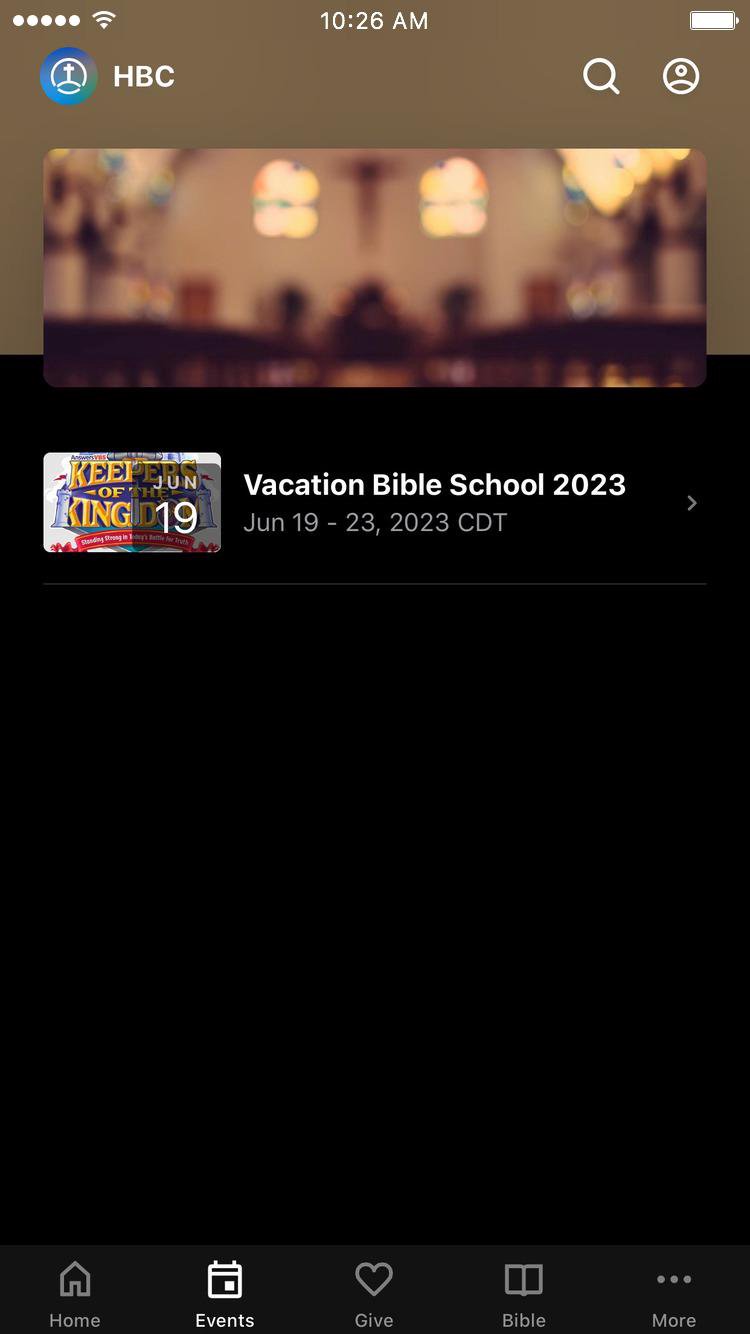The height and width of the screenshot is (1334, 750).
Task: Open the blurred church banner image
Action: [x=375, y=267]
